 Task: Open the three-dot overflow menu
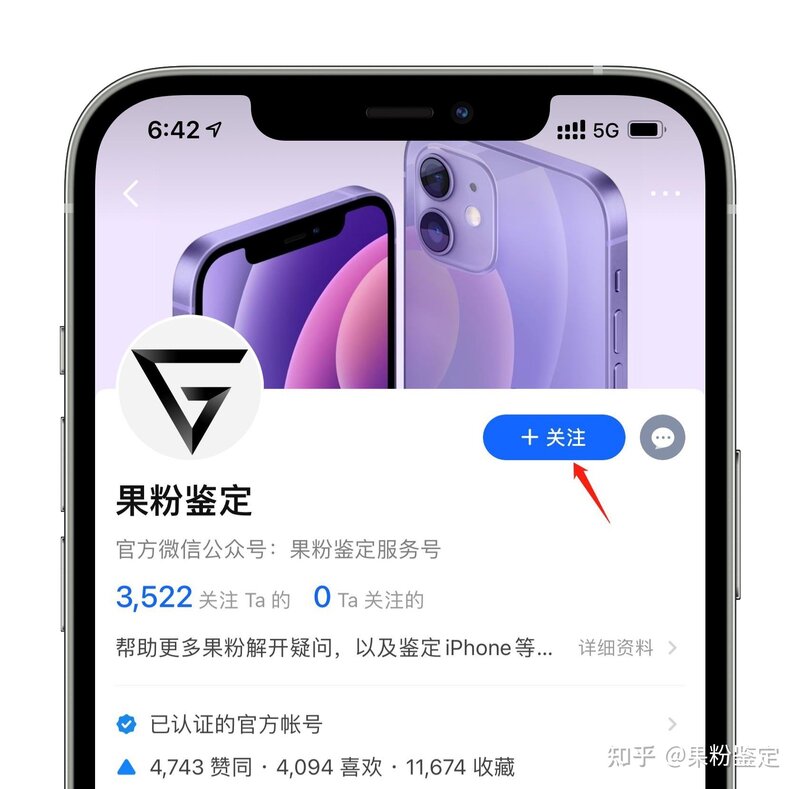coord(664,193)
